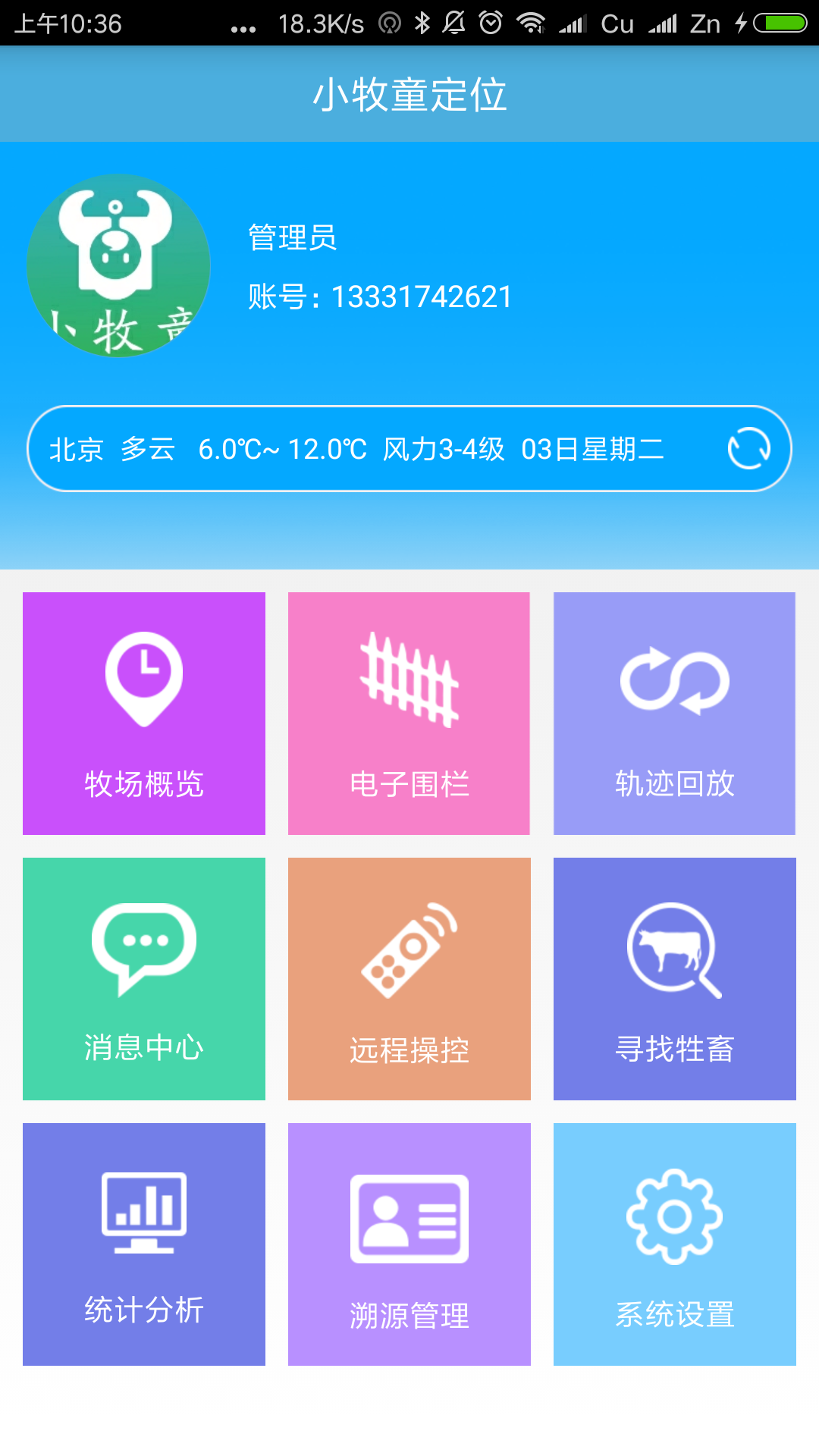This screenshot has width=819, height=1456.
Task: Tap account number 13331742621
Action: [x=379, y=297]
